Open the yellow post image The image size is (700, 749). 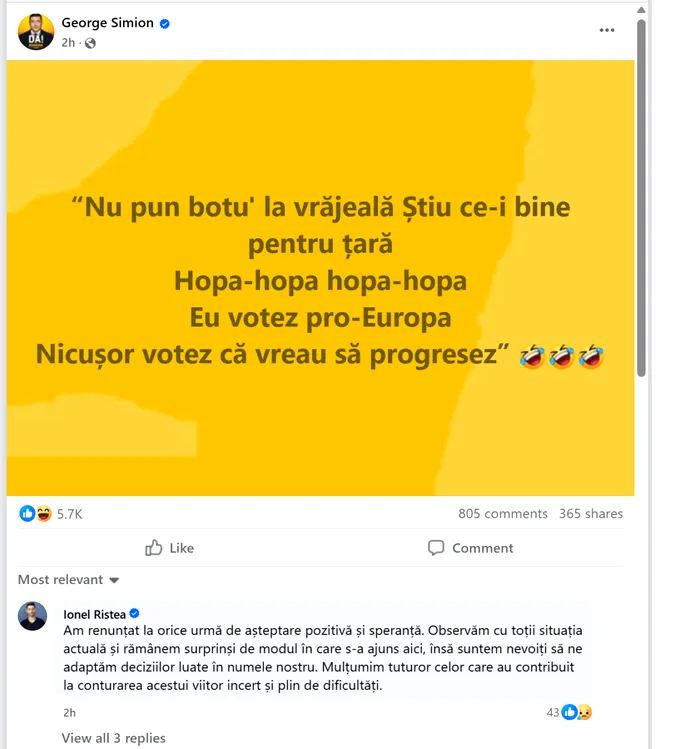pos(320,278)
